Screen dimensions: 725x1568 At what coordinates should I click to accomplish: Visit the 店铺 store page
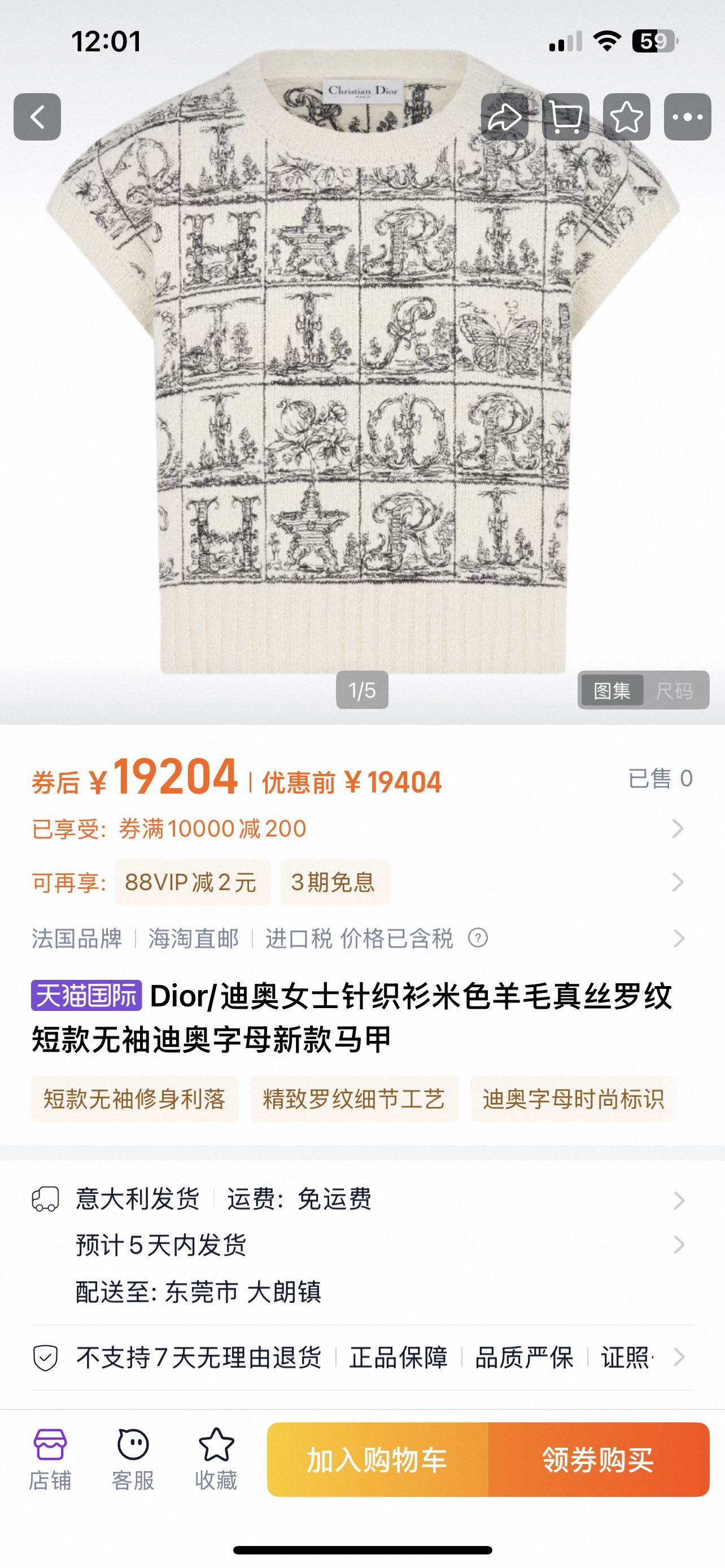50,1459
